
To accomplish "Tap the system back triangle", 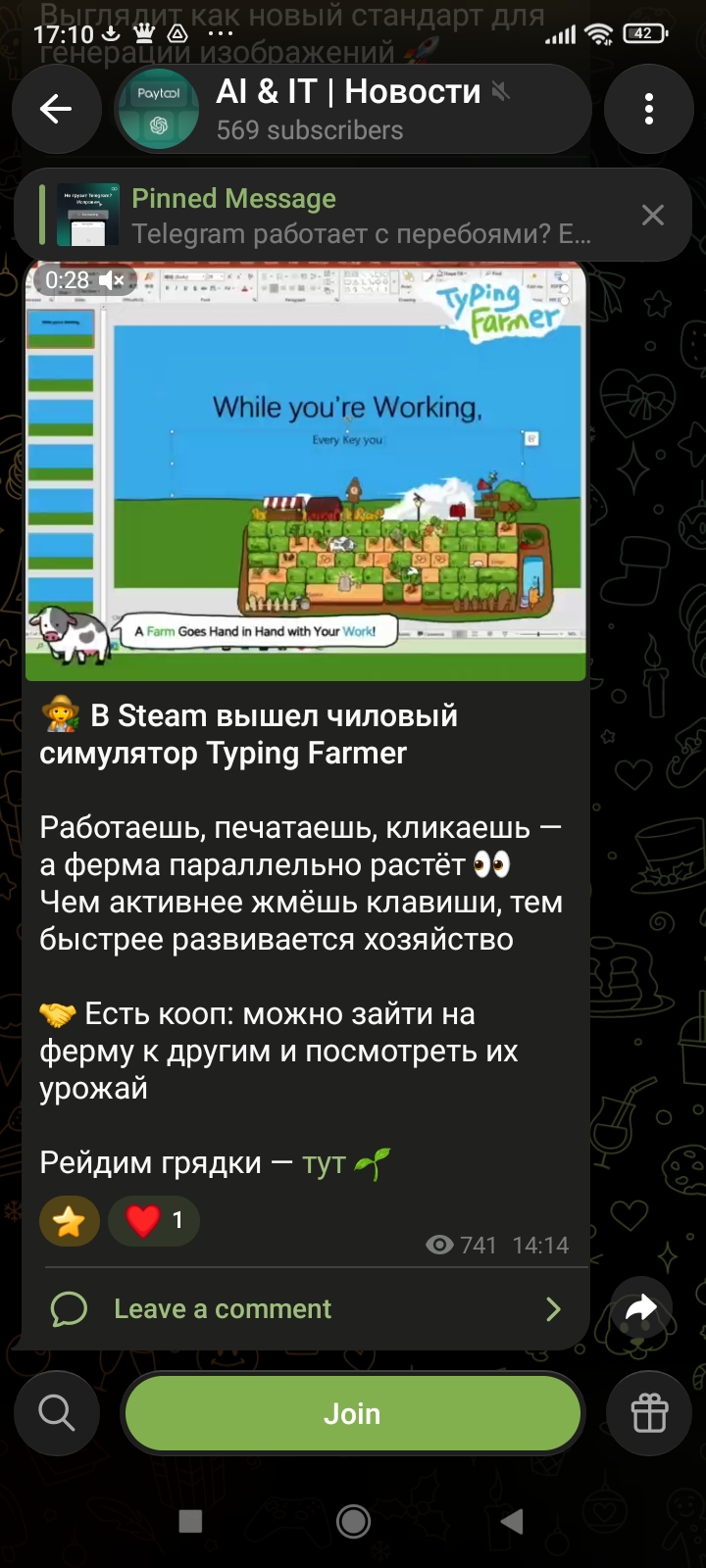I will pos(512,1521).
